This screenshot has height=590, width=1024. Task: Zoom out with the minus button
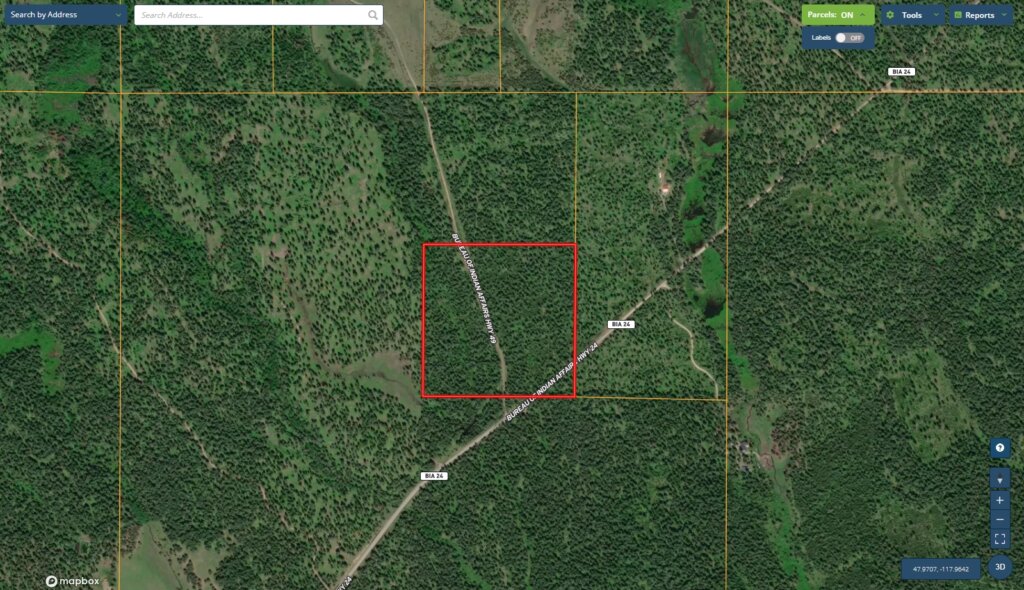tap(1000, 519)
